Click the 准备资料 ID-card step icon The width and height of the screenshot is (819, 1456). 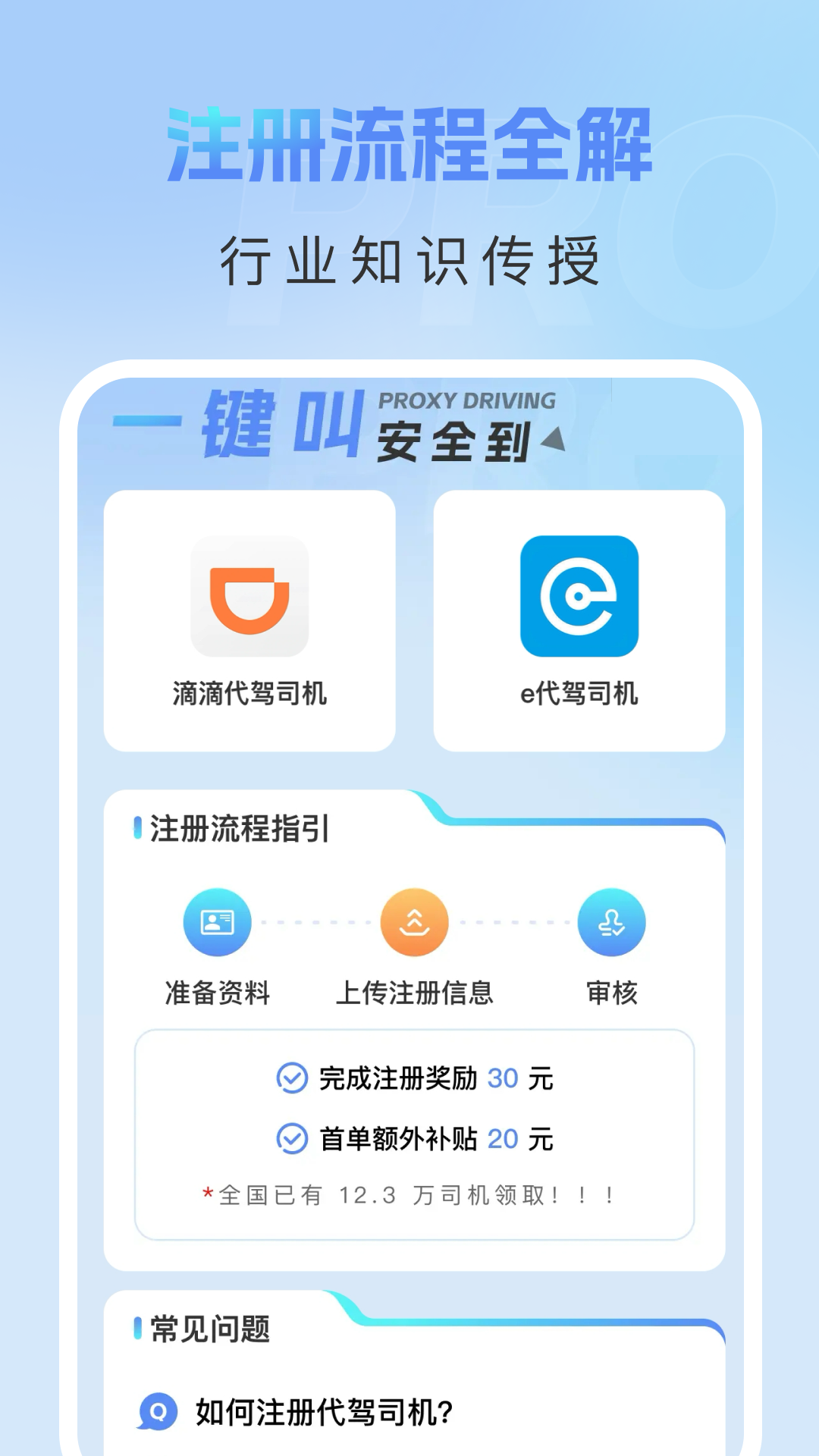pyautogui.click(x=218, y=921)
